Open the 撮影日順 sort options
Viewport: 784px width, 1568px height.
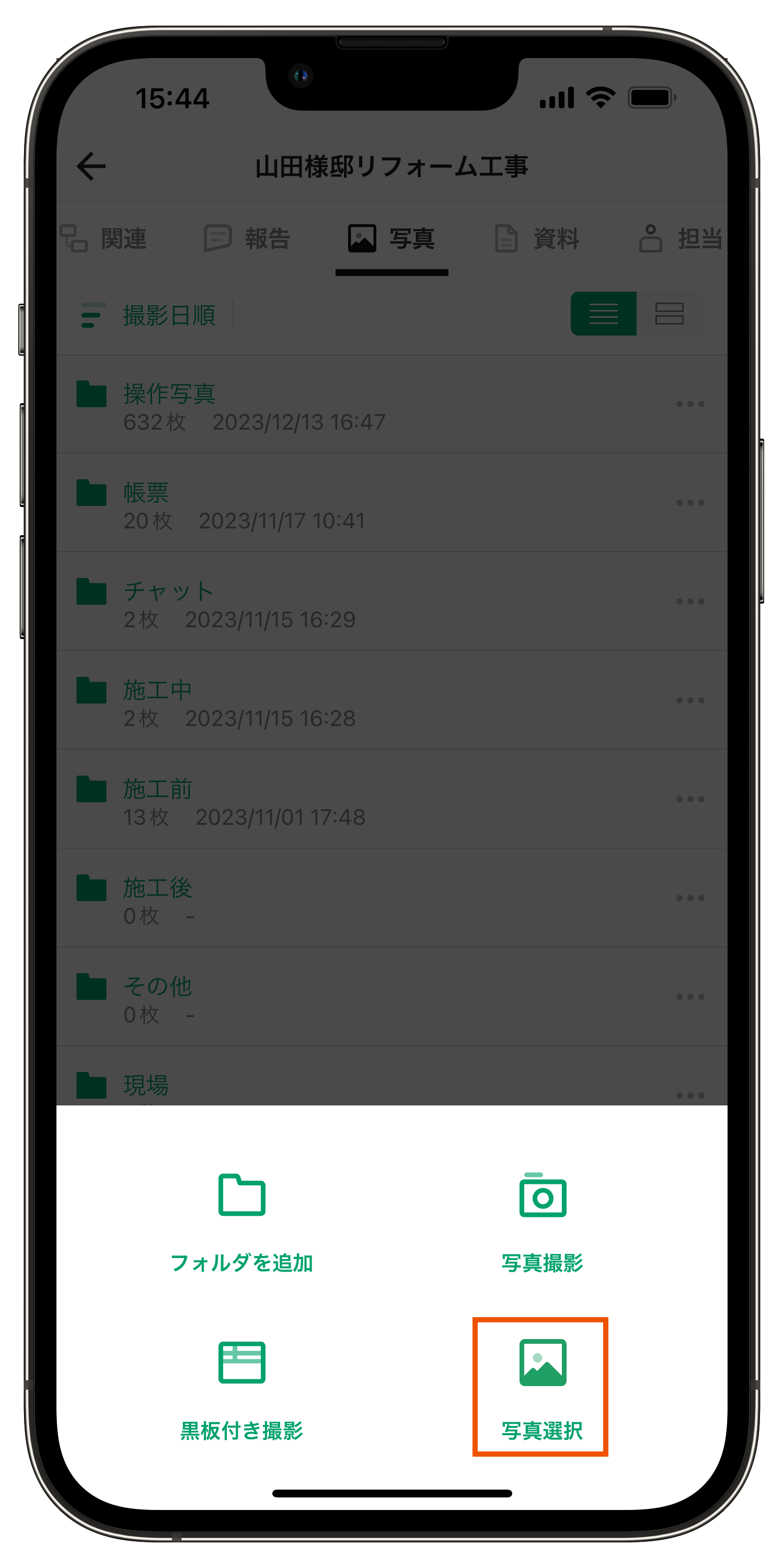(x=170, y=315)
